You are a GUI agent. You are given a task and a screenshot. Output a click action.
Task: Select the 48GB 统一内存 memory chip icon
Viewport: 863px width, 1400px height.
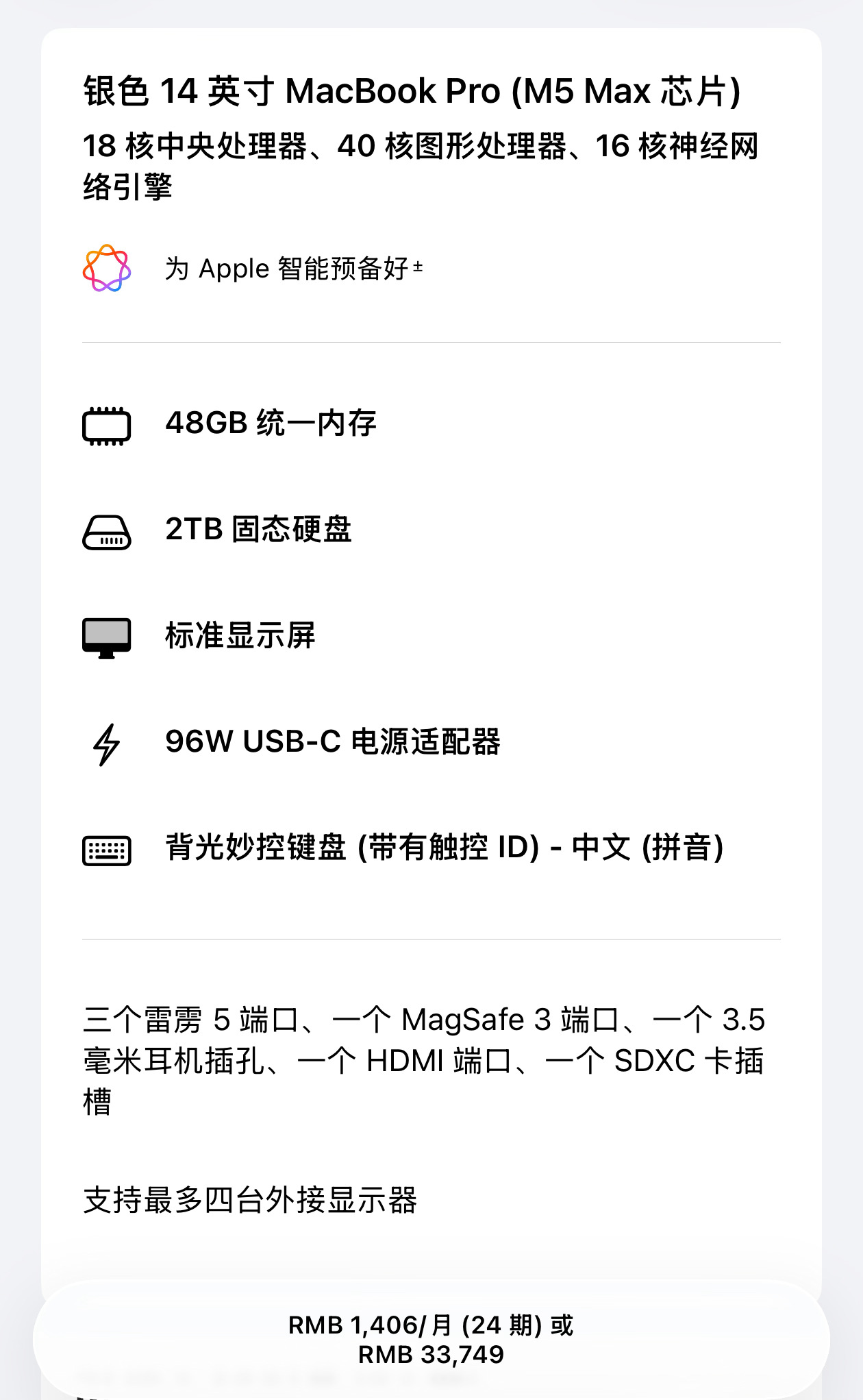pyautogui.click(x=107, y=423)
